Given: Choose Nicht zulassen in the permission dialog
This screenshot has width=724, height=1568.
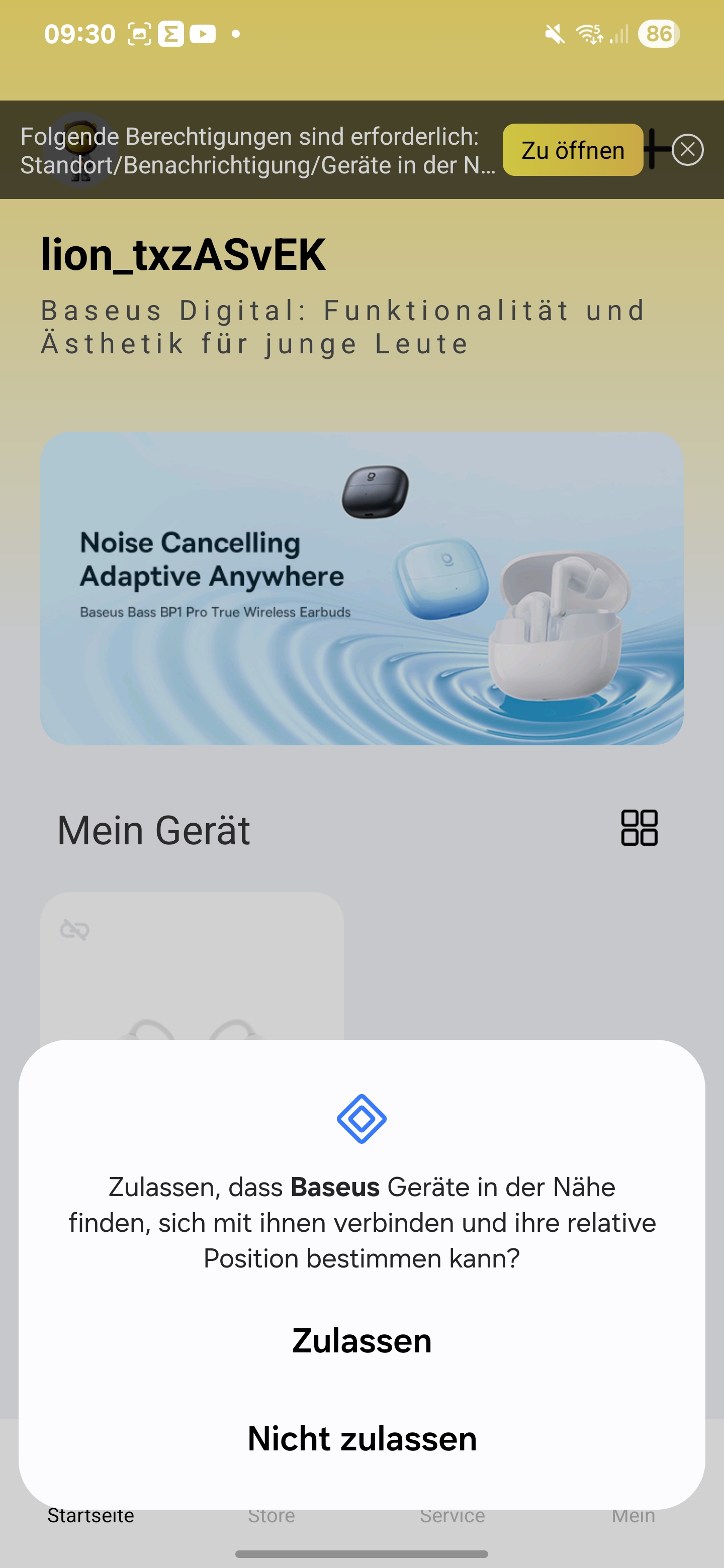Looking at the screenshot, I should pyautogui.click(x=361, y=1439).
